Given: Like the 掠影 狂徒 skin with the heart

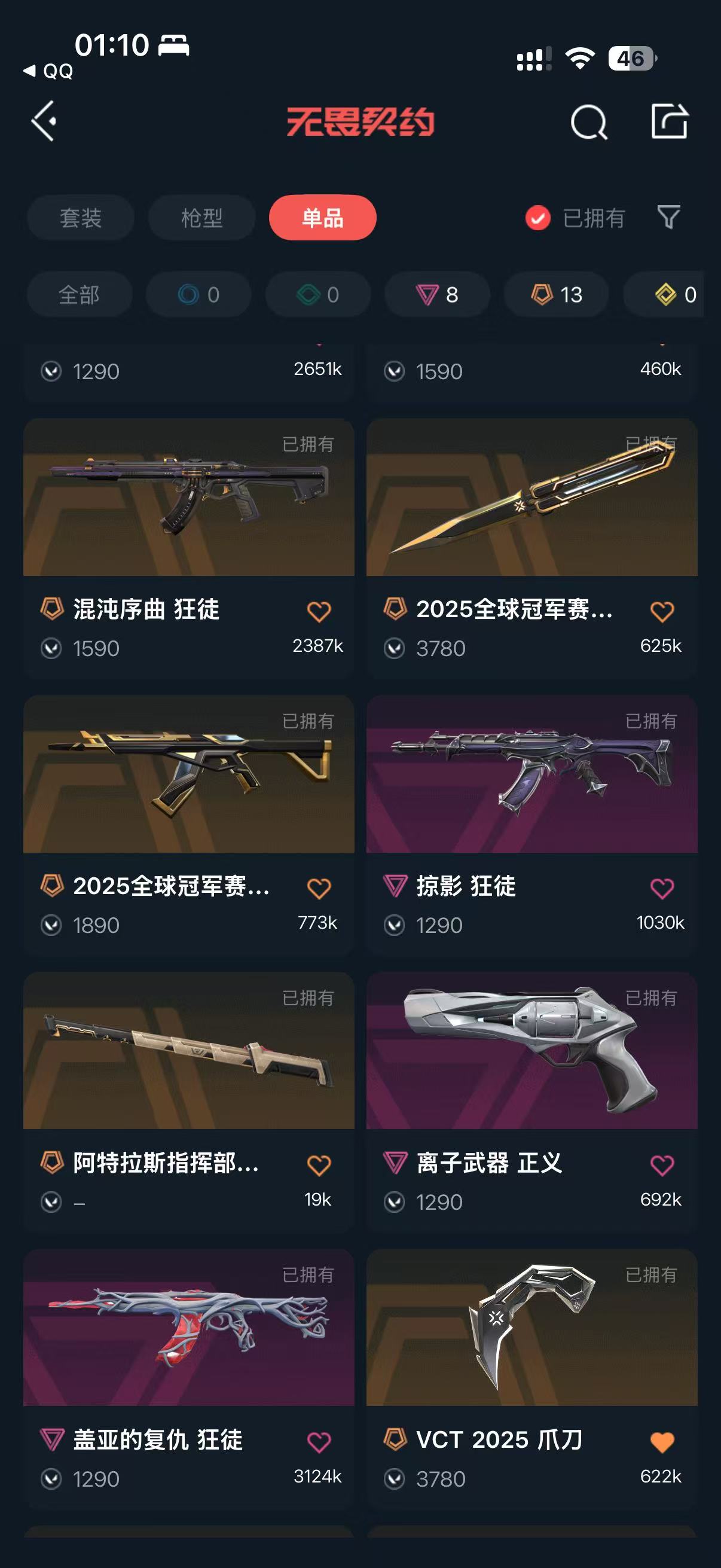Looking at the screenshot, I should (x=662, y=888).
